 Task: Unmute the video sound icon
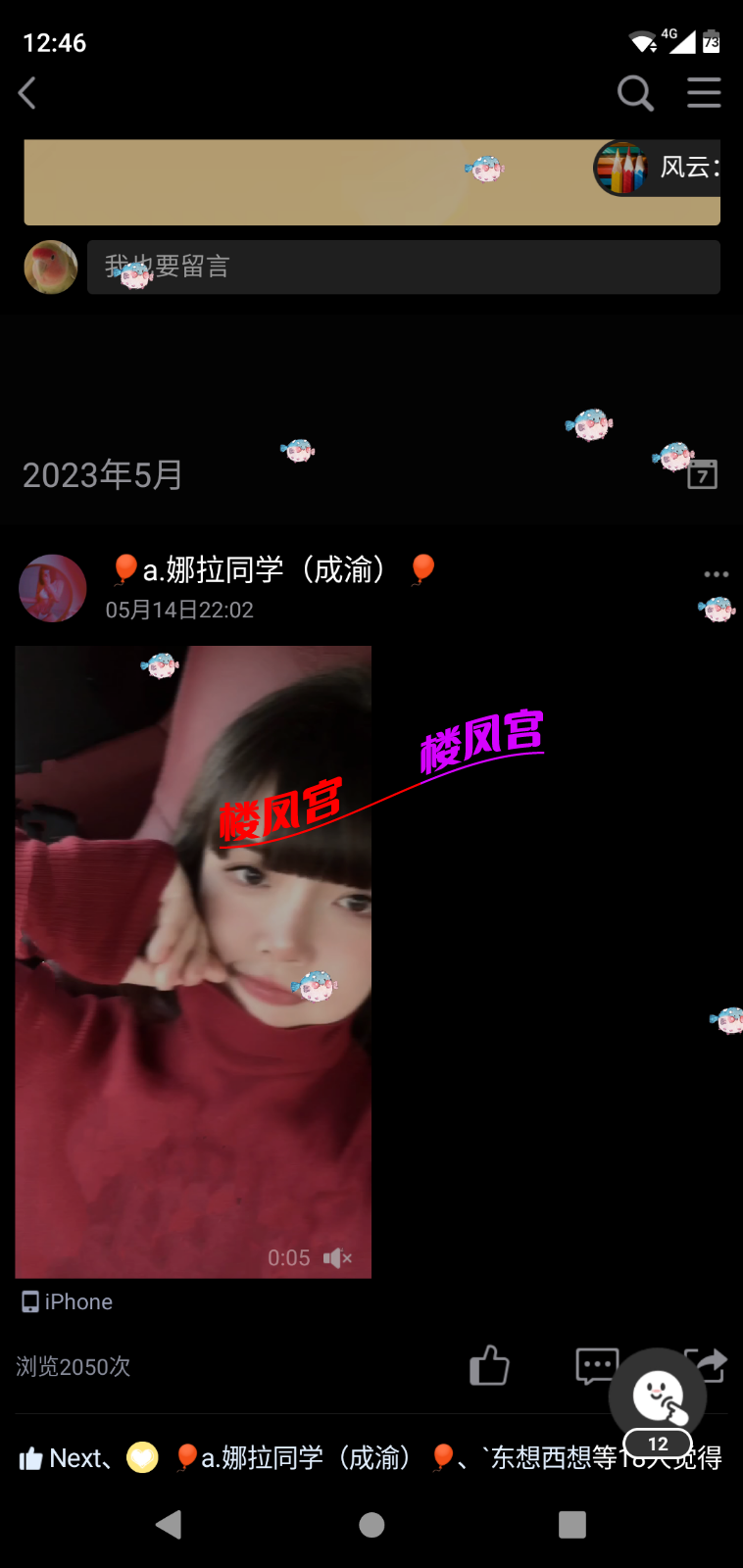click(337, 1258)
